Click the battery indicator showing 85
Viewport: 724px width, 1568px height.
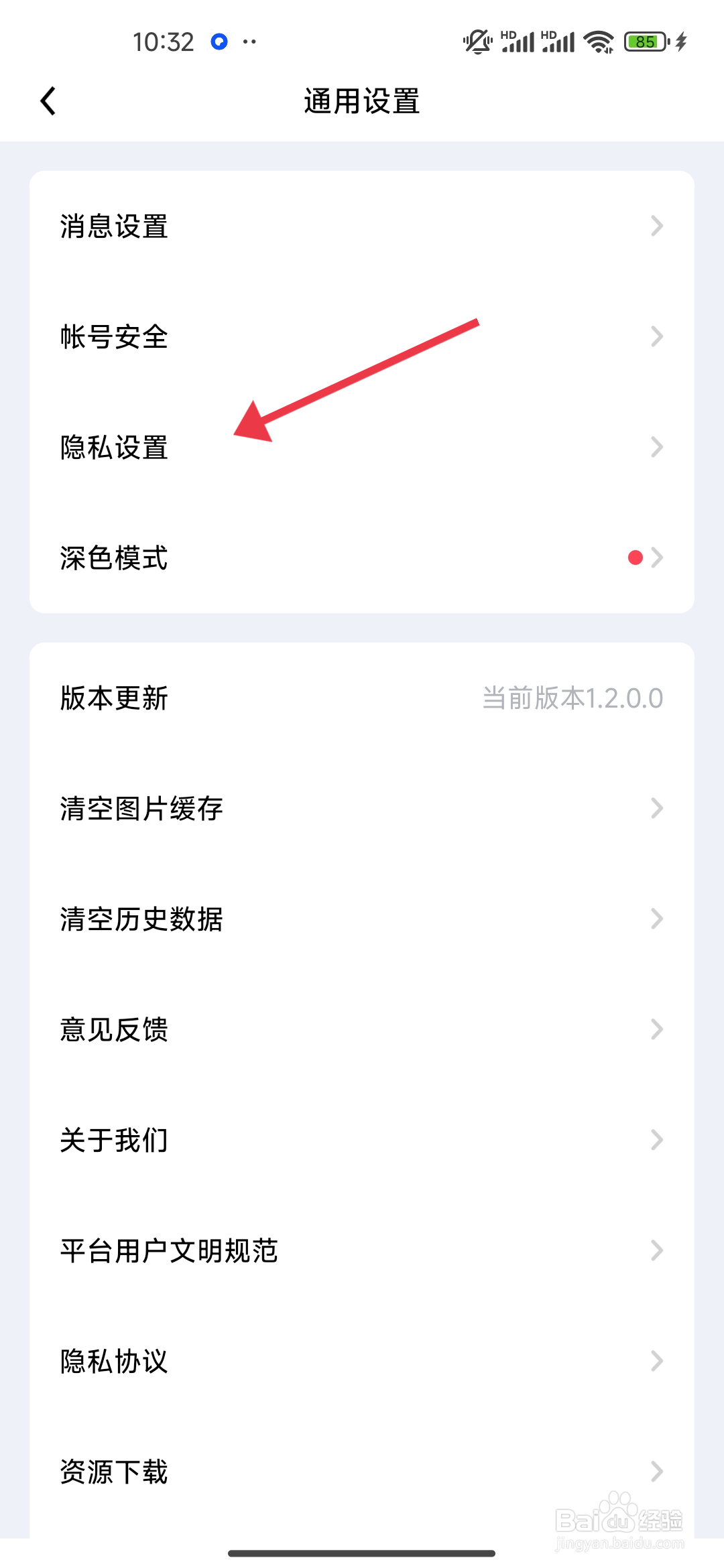[642, 42]
